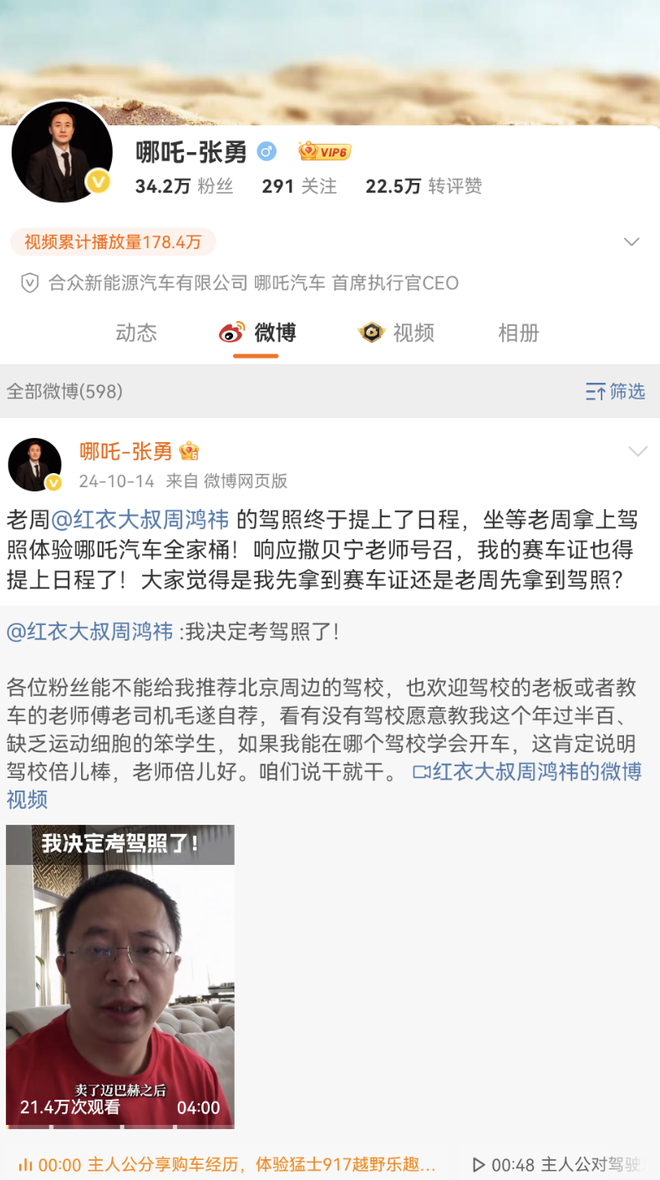Image resolution: width=660 pixels, height=1180 pixels.
Task: Play the 我决定考驾照了 video
Action: pos(120,975)
